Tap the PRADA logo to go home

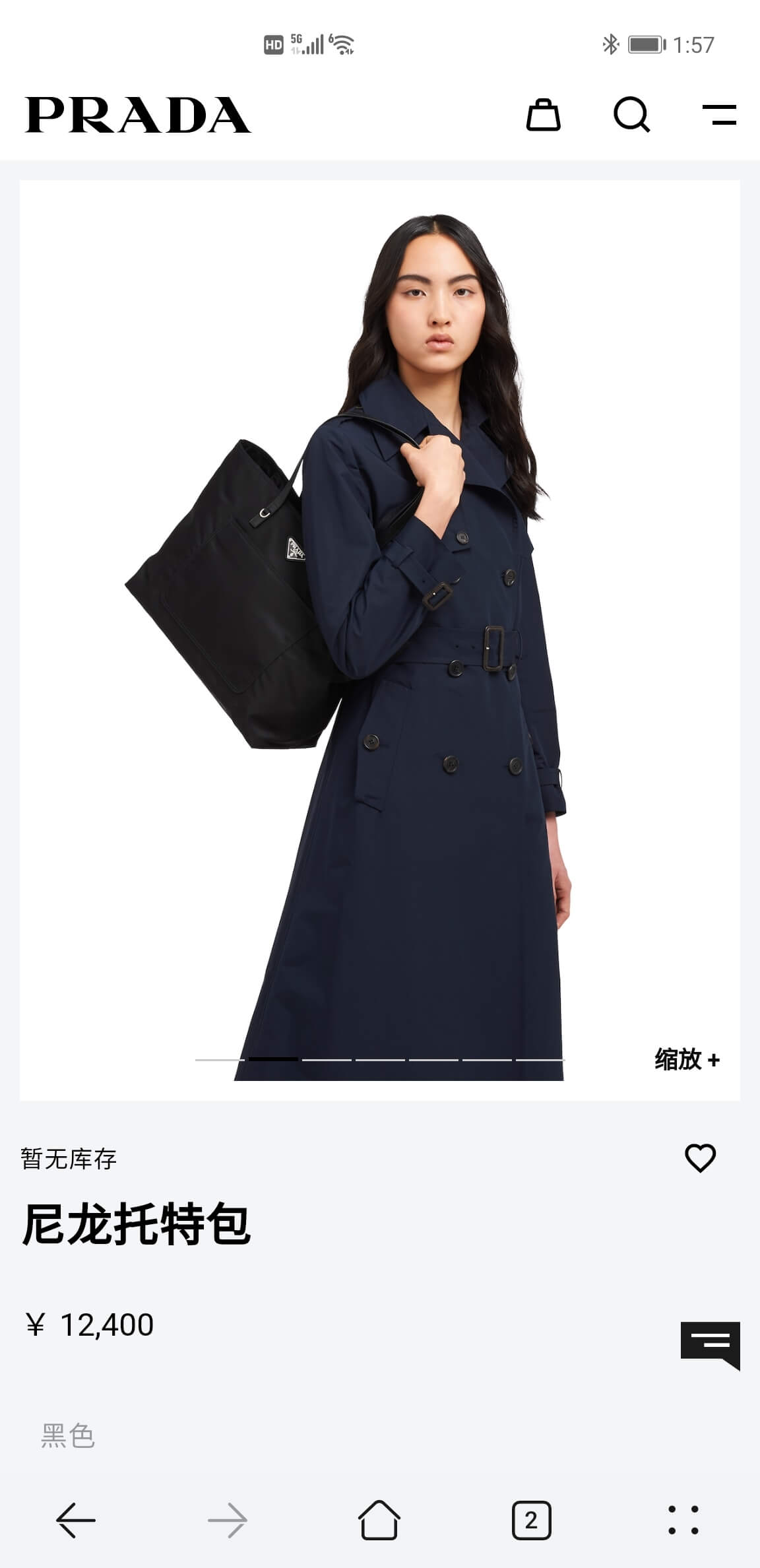point(138,115)
